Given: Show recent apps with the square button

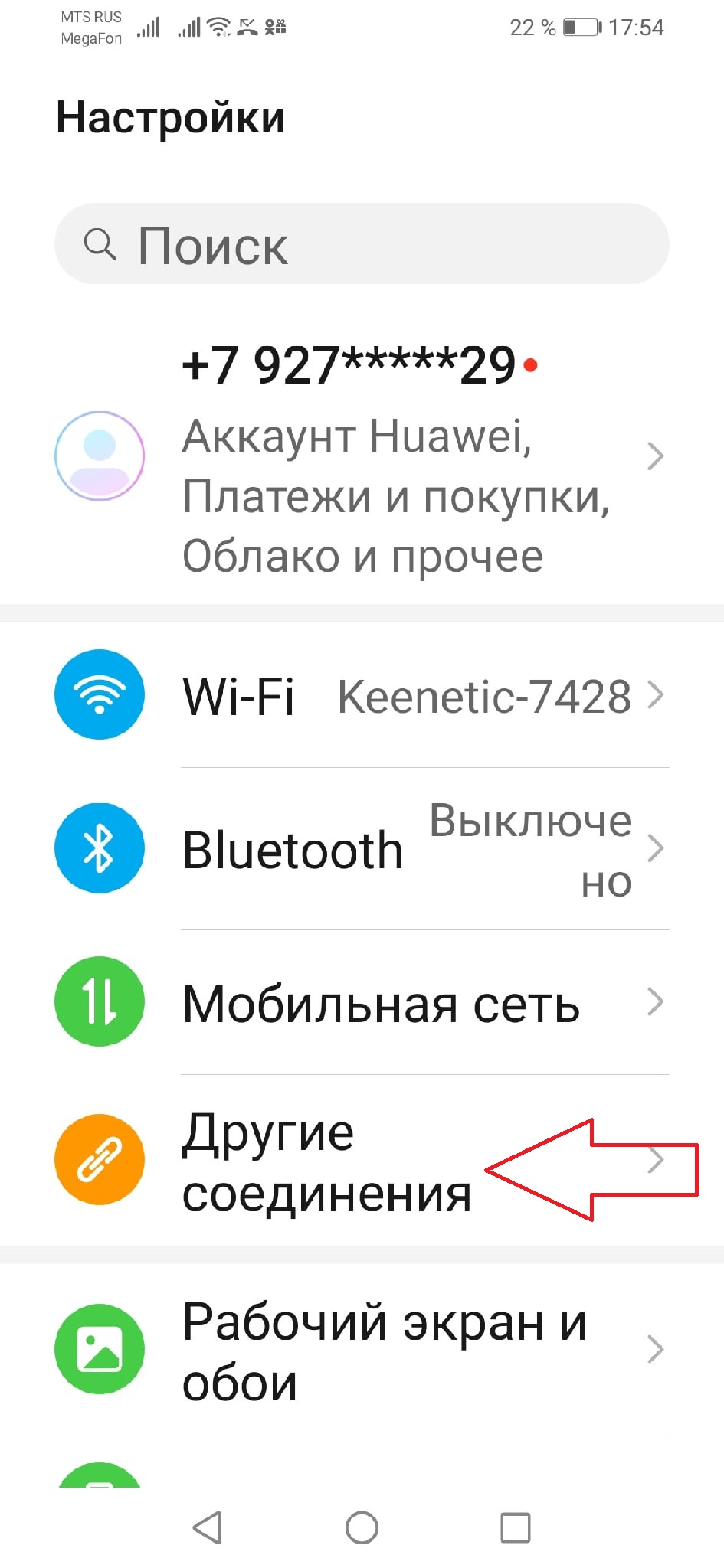Looking at the screenshot, I should [x=515, y=1527].
